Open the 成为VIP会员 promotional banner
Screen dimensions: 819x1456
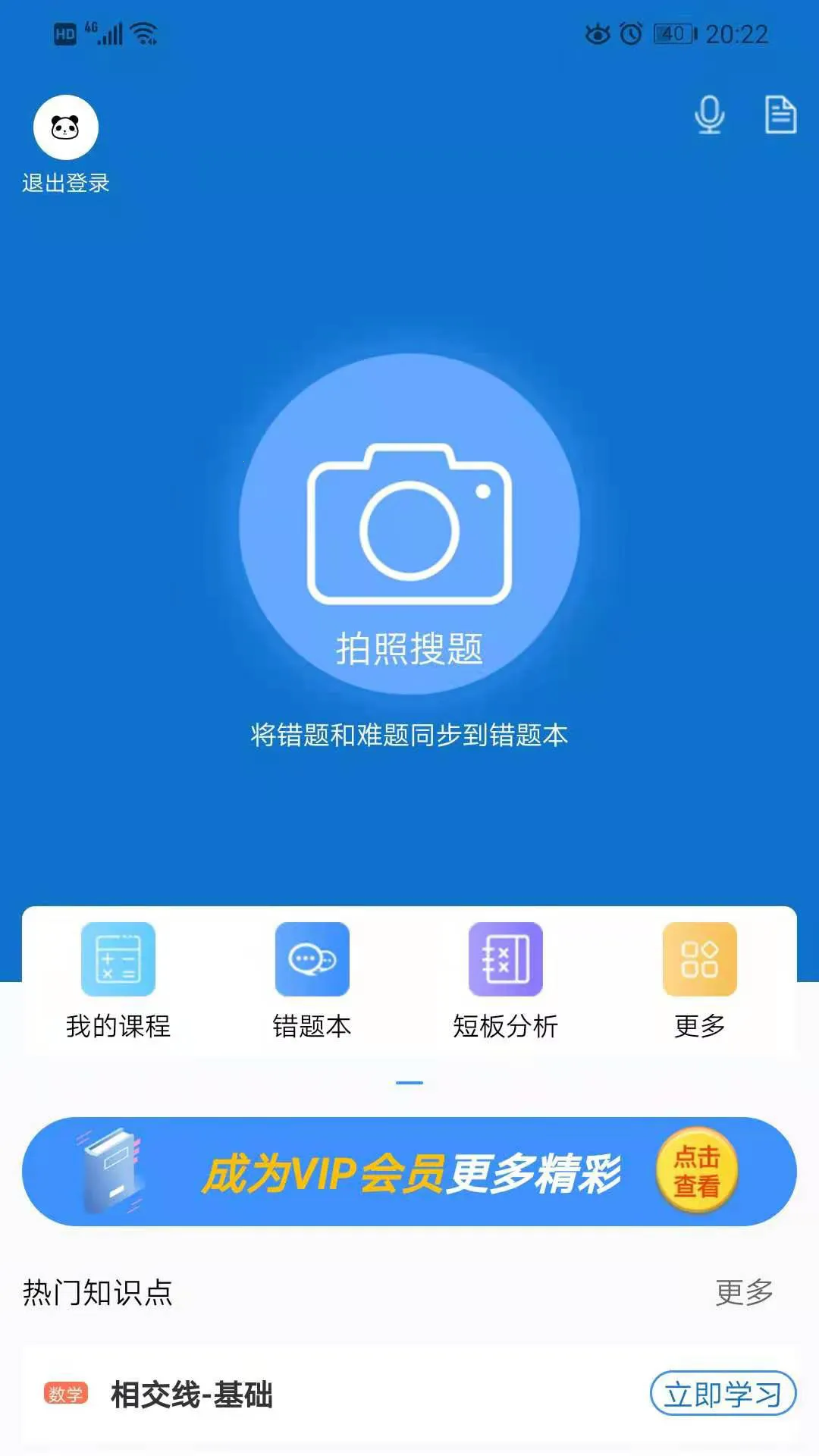coord(379,1171)
